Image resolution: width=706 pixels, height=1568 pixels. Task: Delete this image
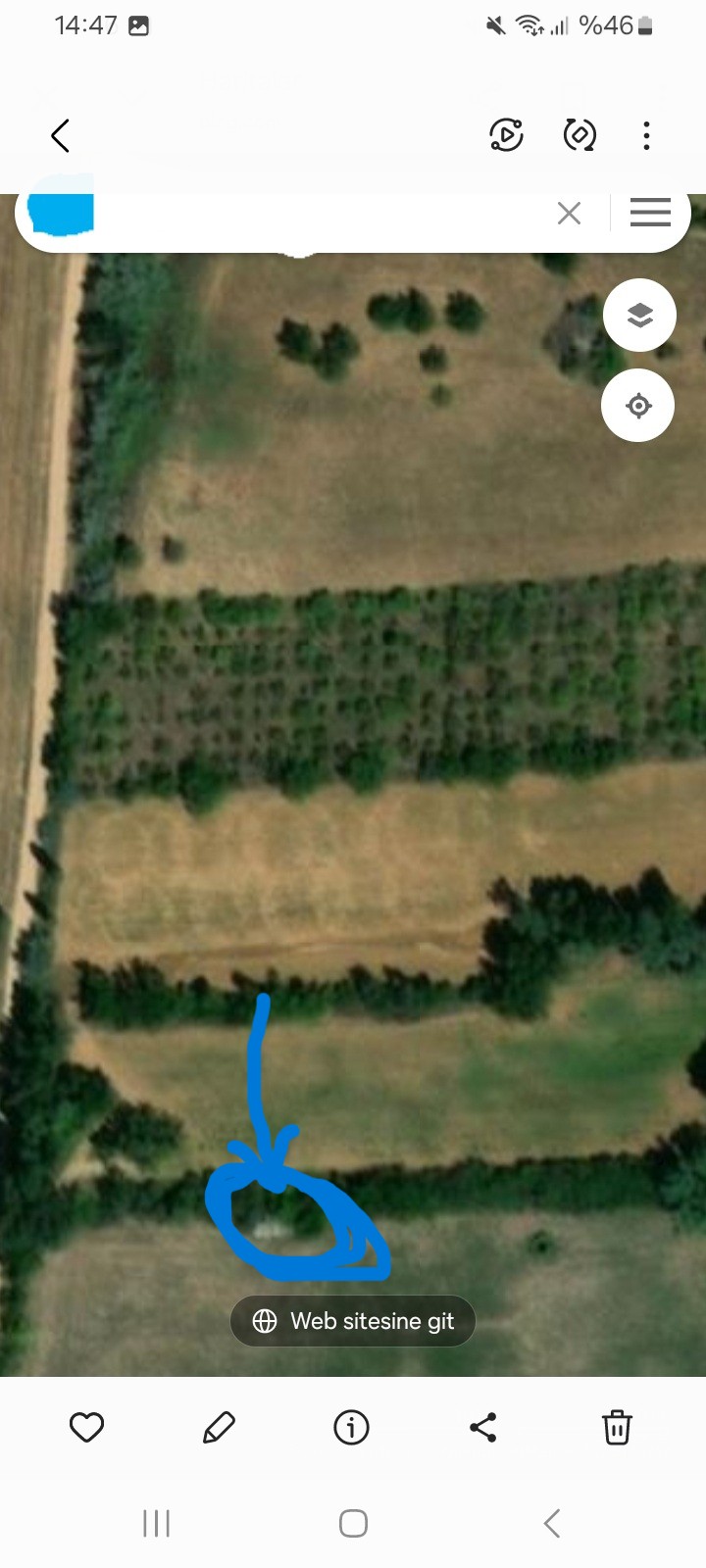pos(617,1427)
